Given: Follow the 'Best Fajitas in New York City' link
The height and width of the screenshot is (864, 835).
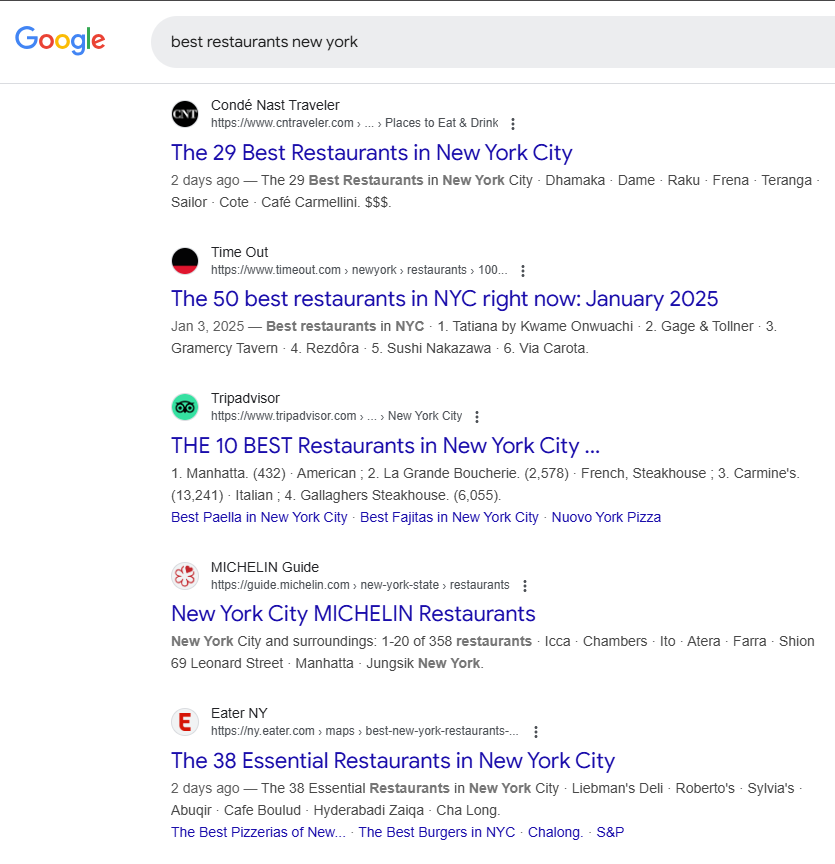Looking at the screenshot, I should [x=449, y=517].
